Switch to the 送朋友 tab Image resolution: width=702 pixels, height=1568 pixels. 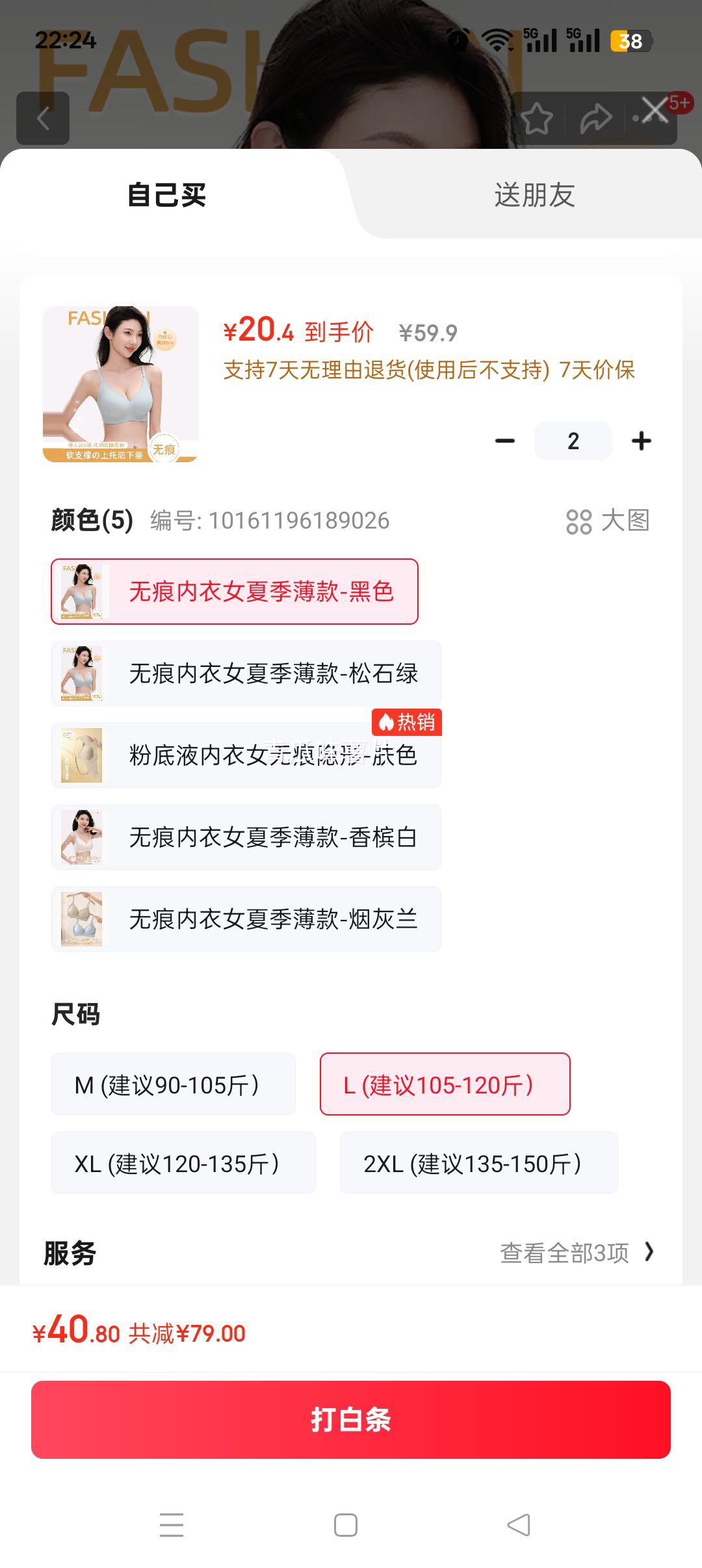point(534,195)
